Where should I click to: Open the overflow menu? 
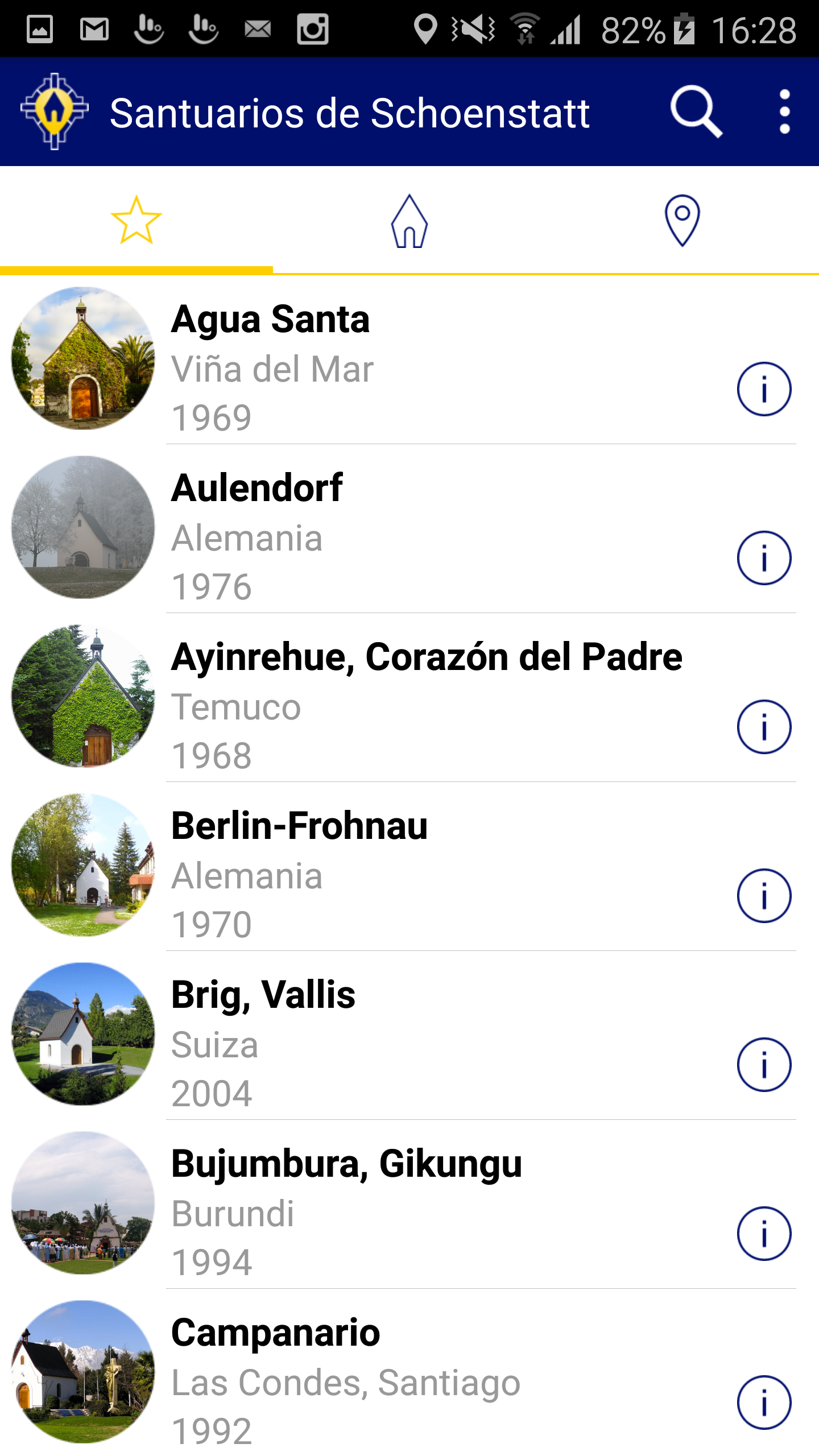[x=784, y=111]
